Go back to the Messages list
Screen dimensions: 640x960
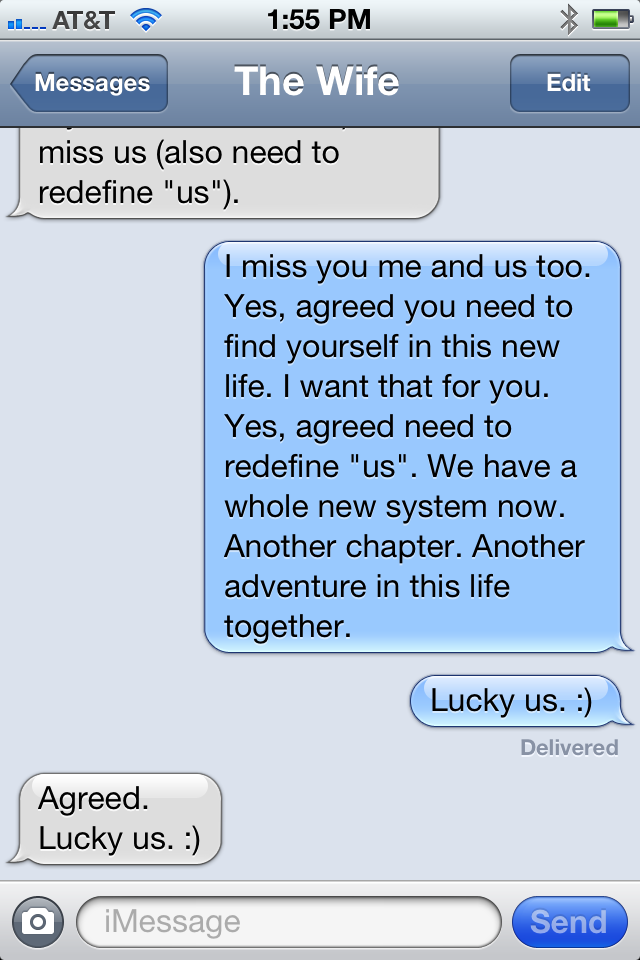coord(90,83)
